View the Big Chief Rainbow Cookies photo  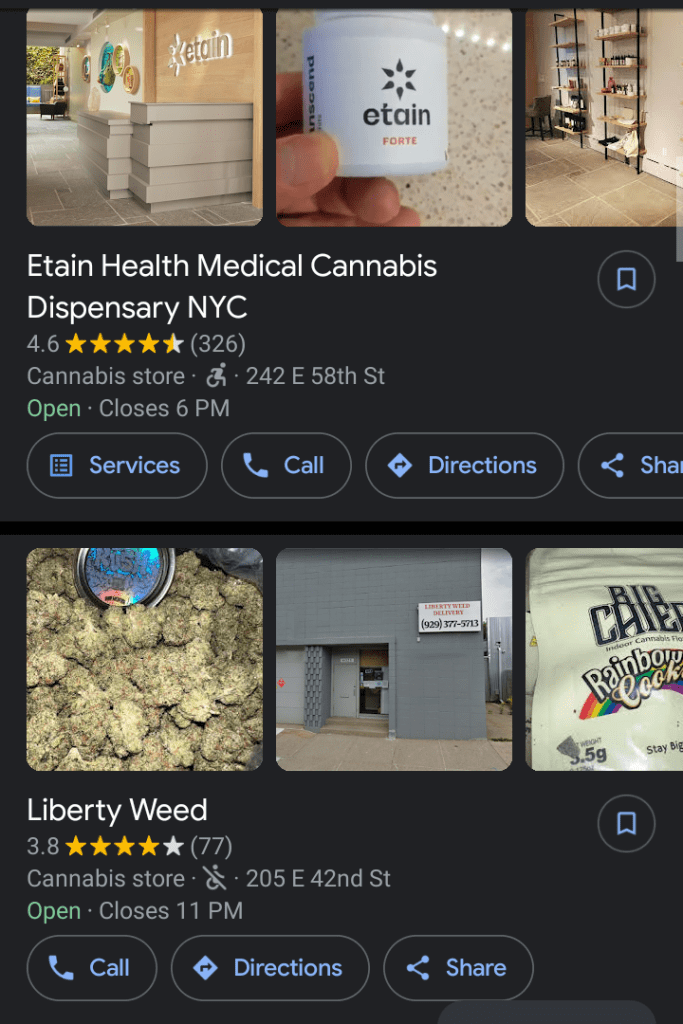(604, 659)
